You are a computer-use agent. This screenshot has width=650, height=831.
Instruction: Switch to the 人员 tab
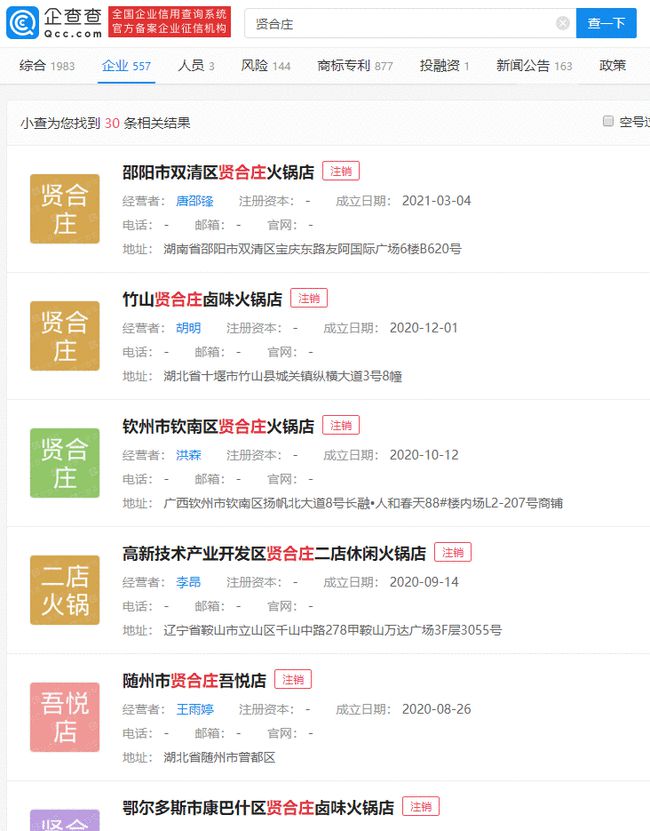(x=196, y=66)
